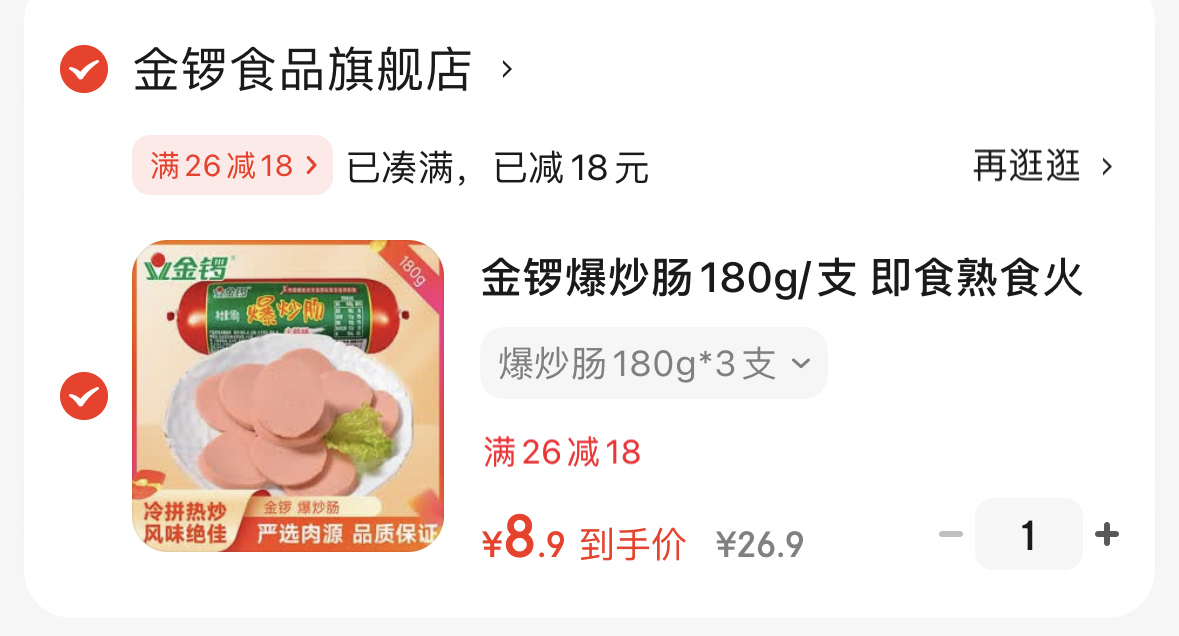Open 再逛逛 to browse more
This screenshot has height=636, width=1179.
tap(1042, 166)
